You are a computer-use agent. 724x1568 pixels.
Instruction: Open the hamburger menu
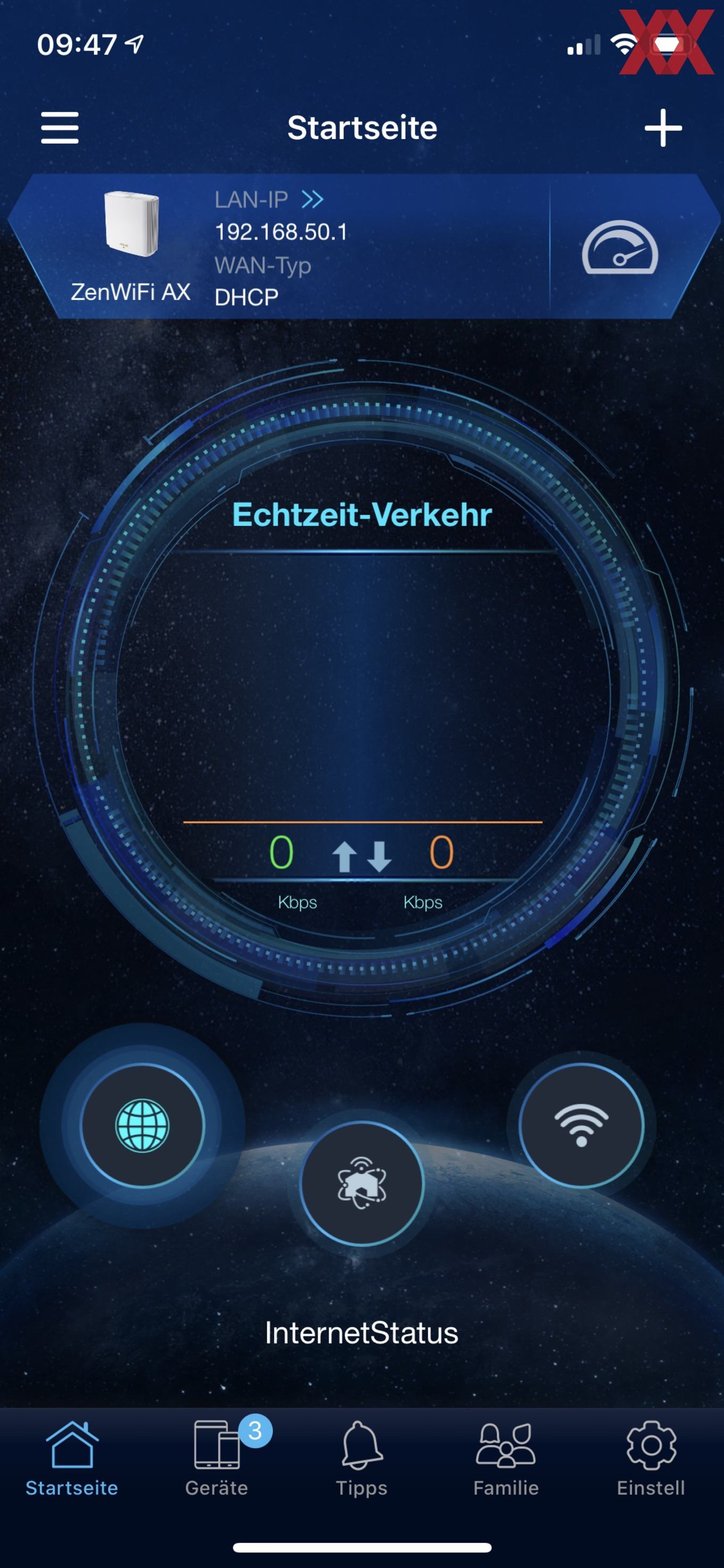[x=60, y=128]
